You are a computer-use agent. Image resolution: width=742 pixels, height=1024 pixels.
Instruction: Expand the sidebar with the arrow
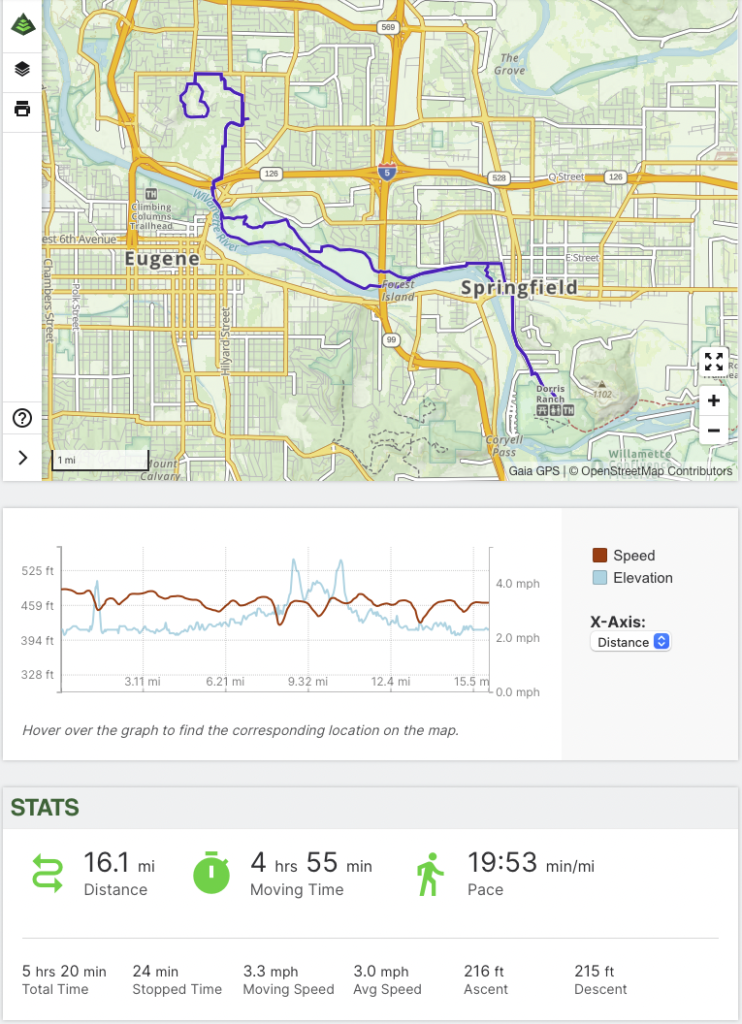pos(21,458)
